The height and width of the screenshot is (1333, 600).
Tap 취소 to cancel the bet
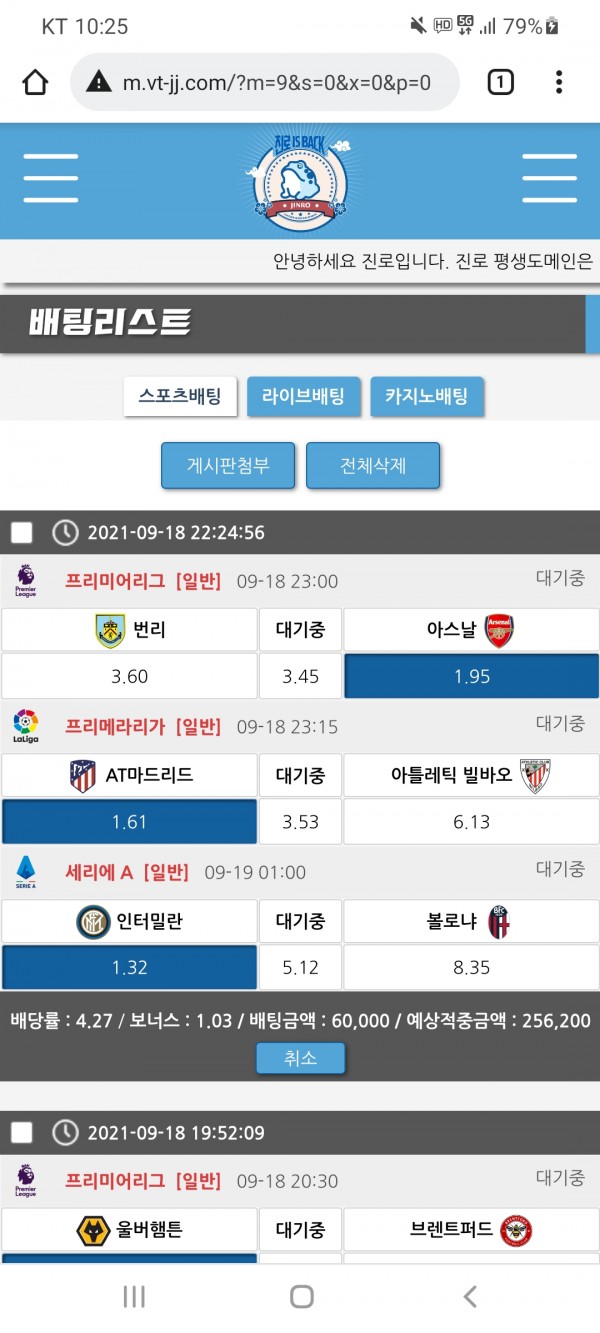pos(300,1058)
